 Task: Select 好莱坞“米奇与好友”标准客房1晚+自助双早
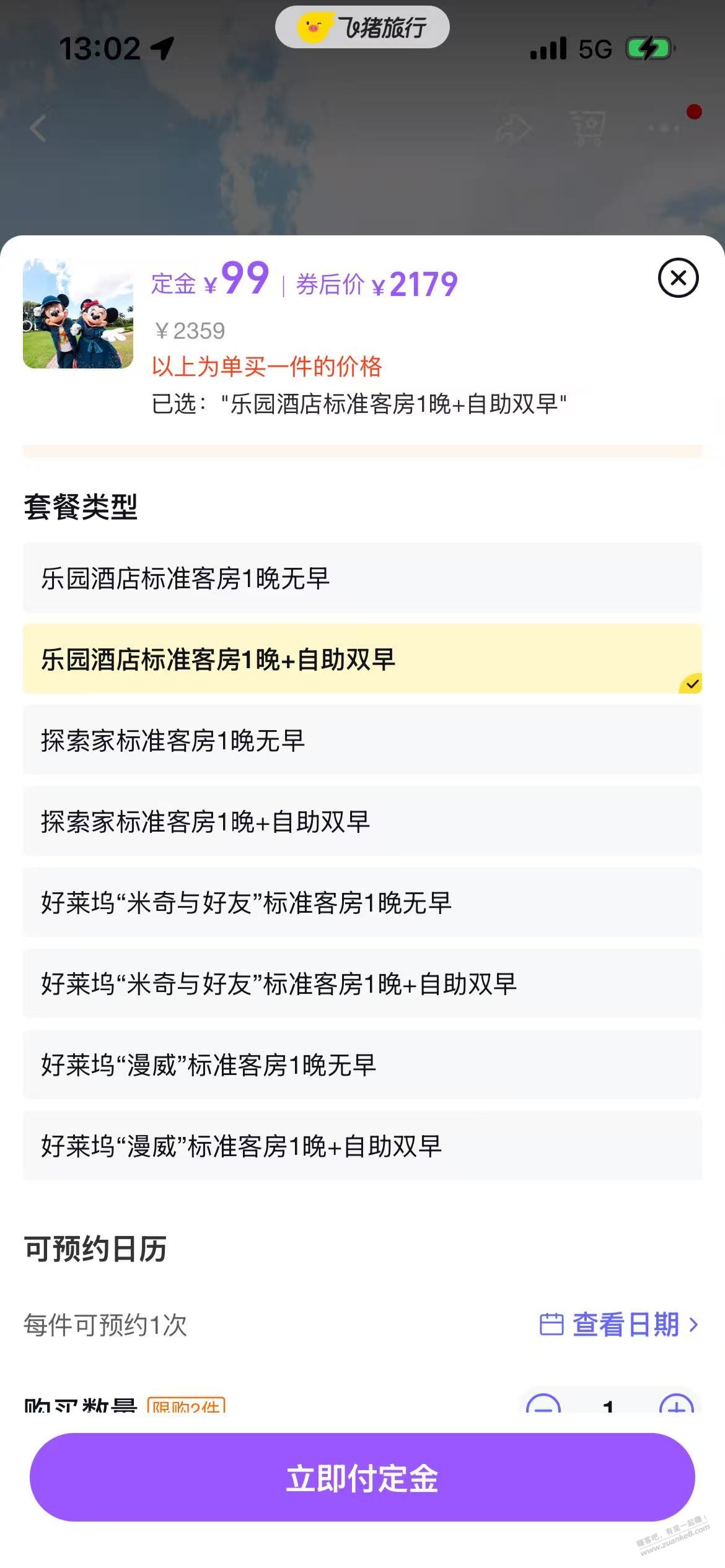point(362,984)
